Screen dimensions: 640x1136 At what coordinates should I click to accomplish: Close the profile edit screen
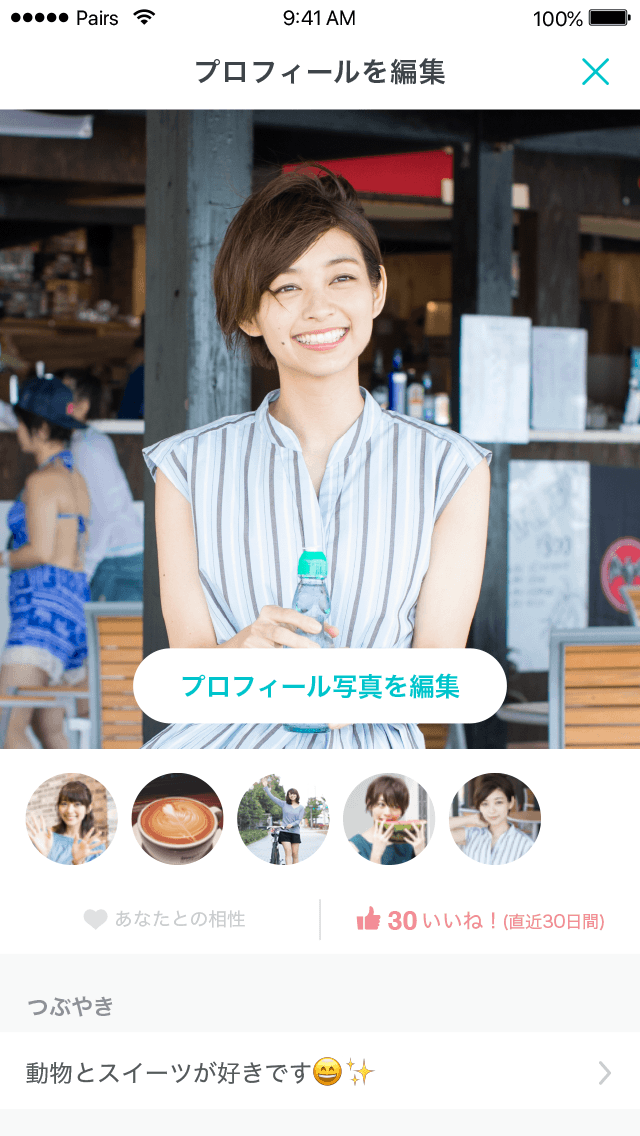pyautogui.click(x=595, y=72)
